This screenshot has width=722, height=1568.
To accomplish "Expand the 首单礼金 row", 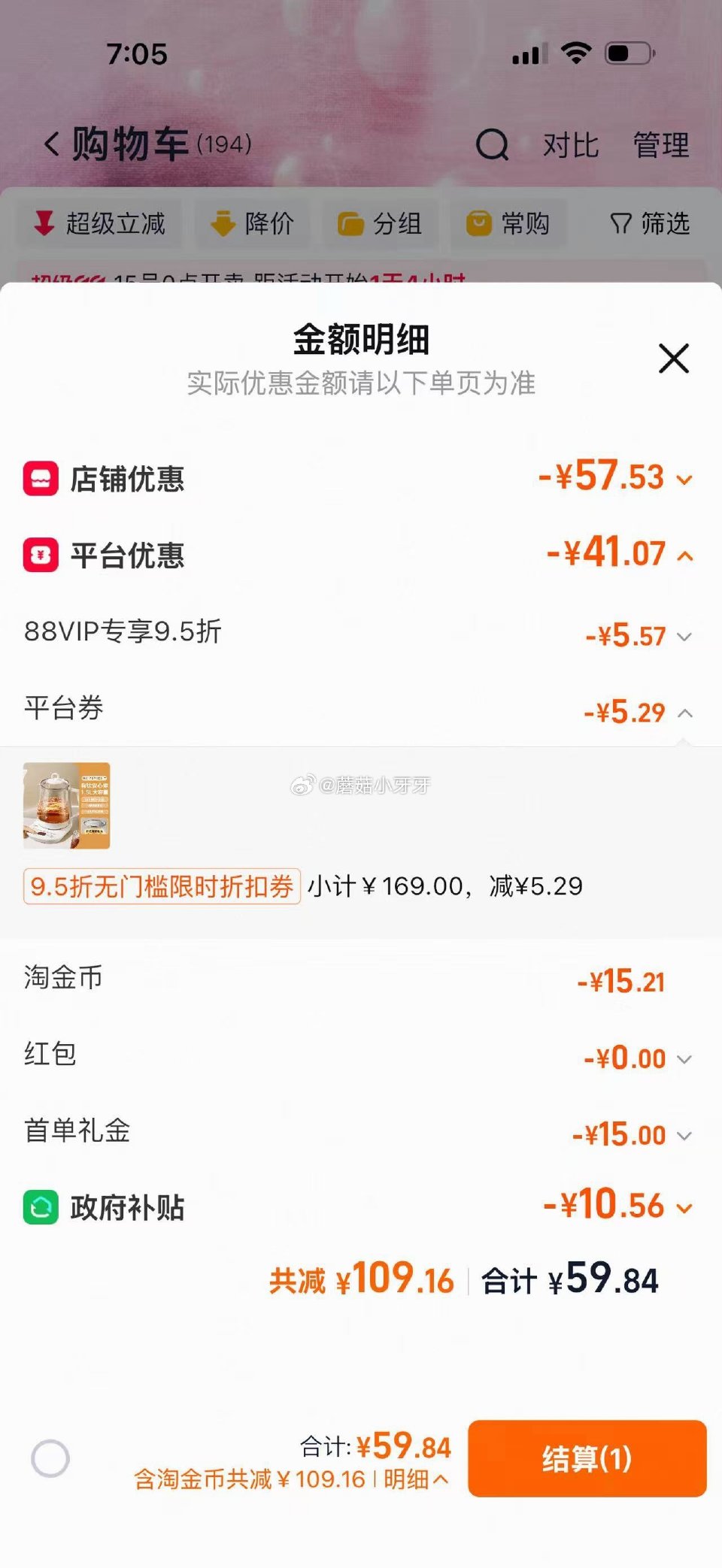I will pos(683,1136).
